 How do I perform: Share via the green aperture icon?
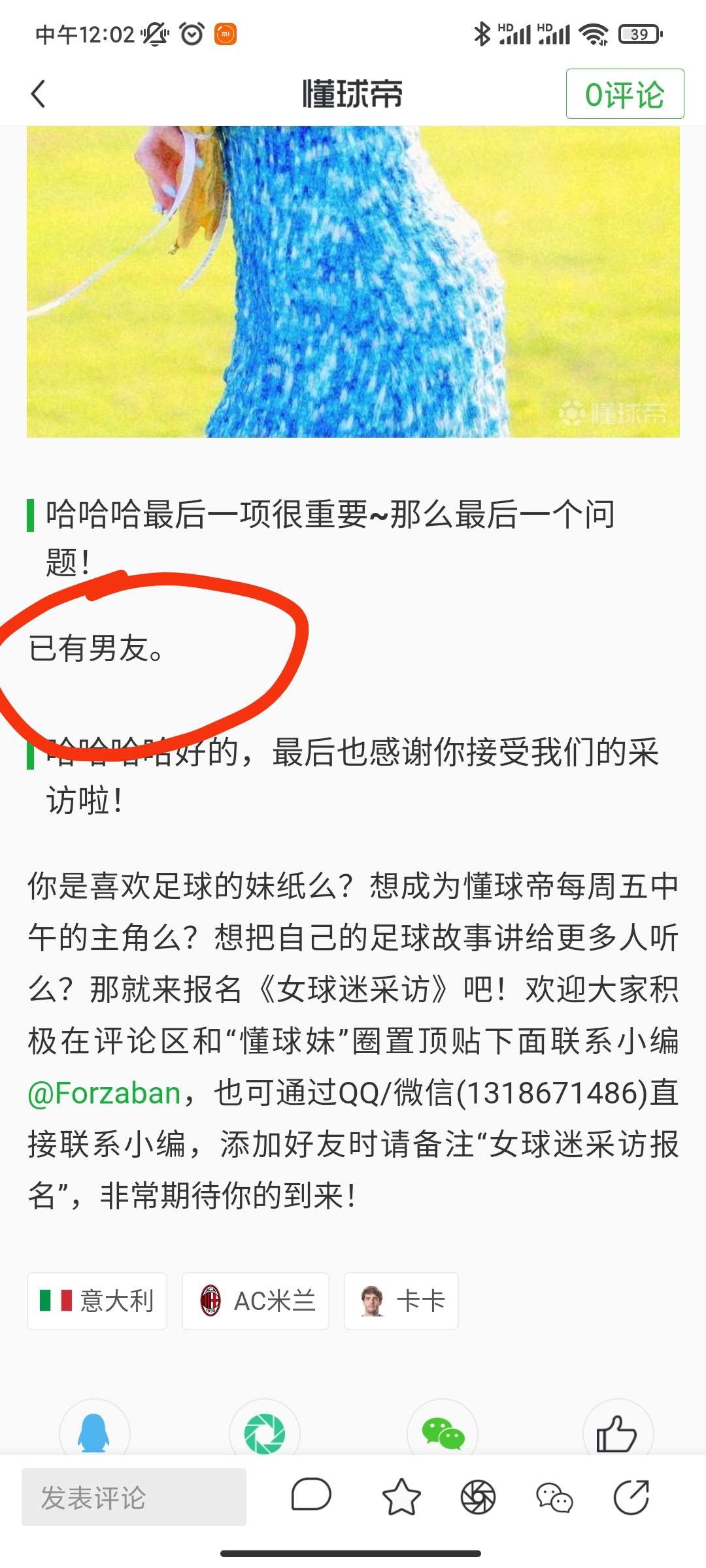coord(265,1432)
